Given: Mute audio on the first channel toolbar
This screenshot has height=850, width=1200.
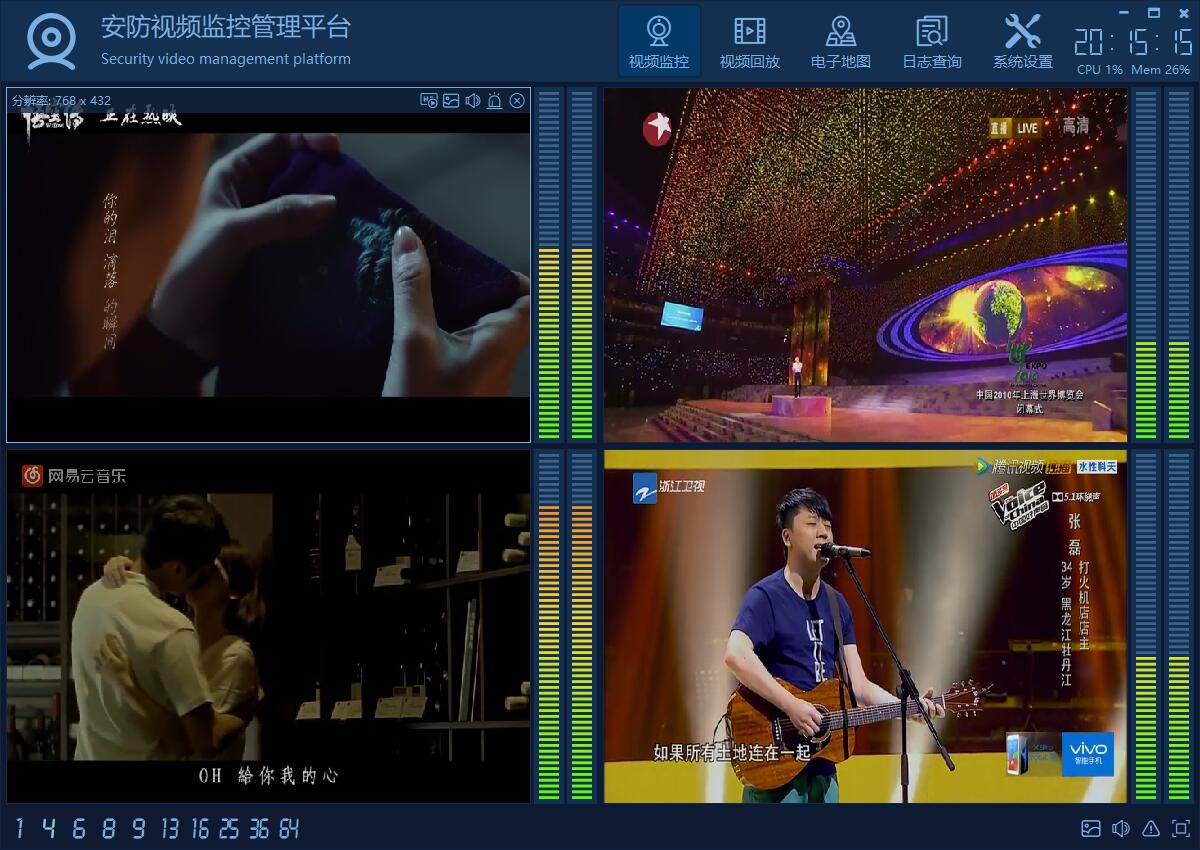Looking at the screenshot, I should [x=473, y=100].
